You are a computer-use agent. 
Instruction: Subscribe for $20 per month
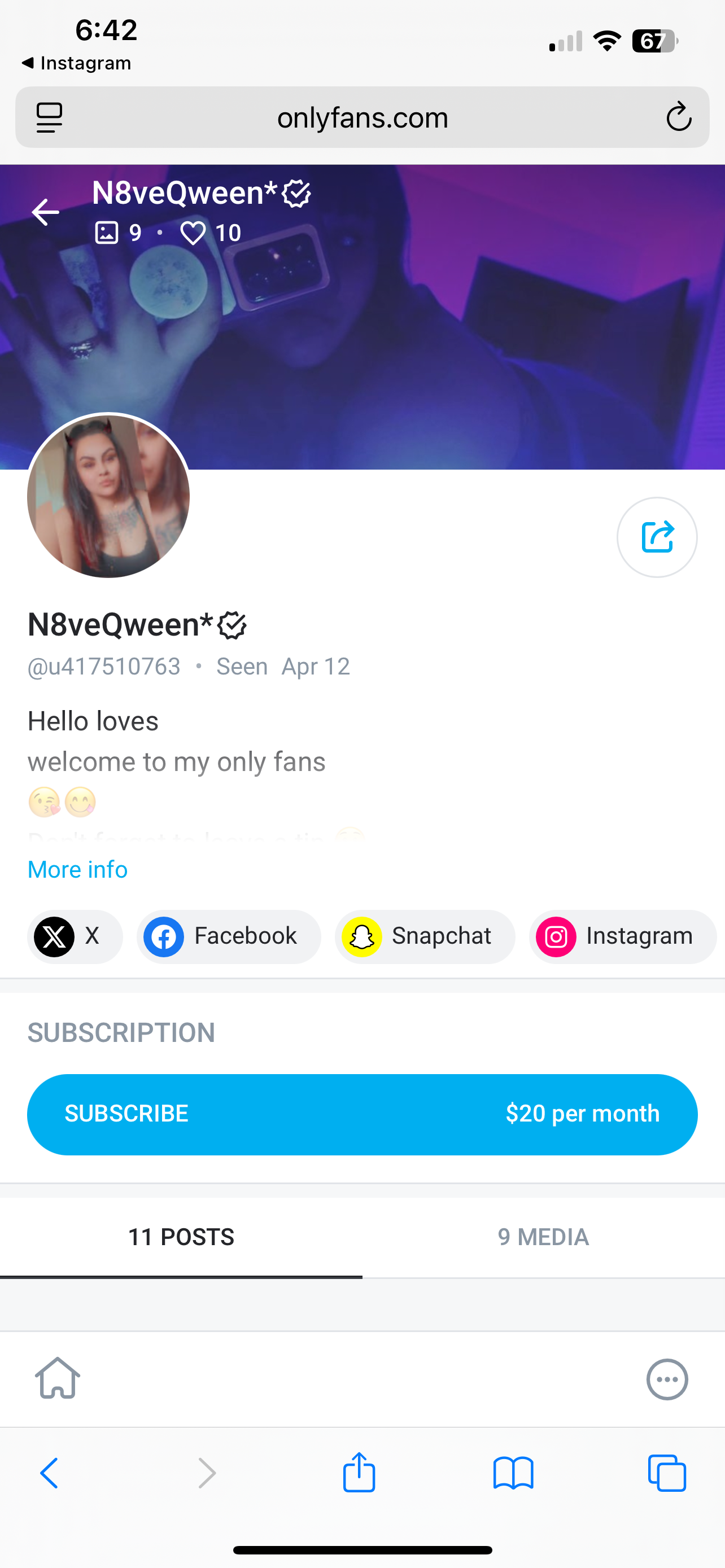coord(362,1114)
